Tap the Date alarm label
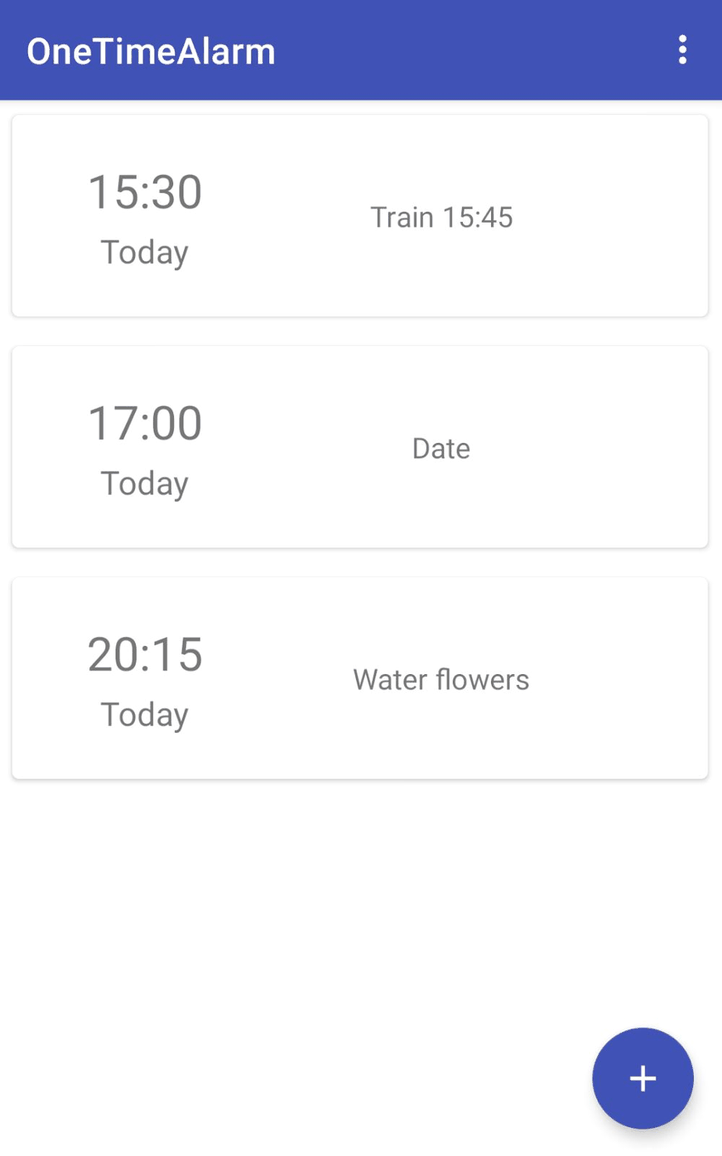Image resolution: width=722 pixels, height=1156 pixels. 441,448
